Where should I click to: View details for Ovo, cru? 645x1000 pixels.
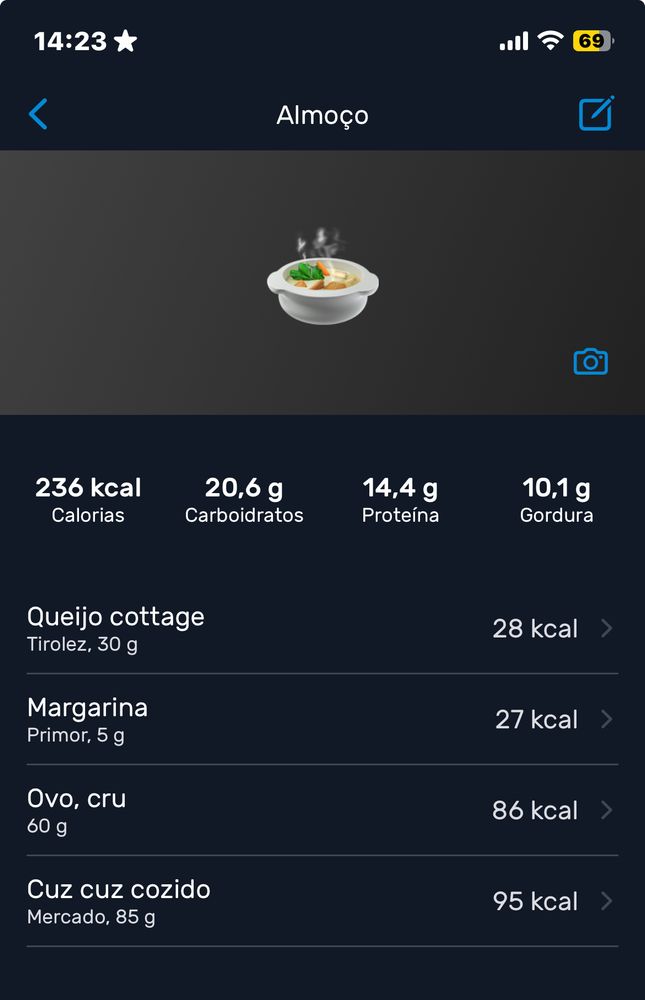click(x=322, y=811)
